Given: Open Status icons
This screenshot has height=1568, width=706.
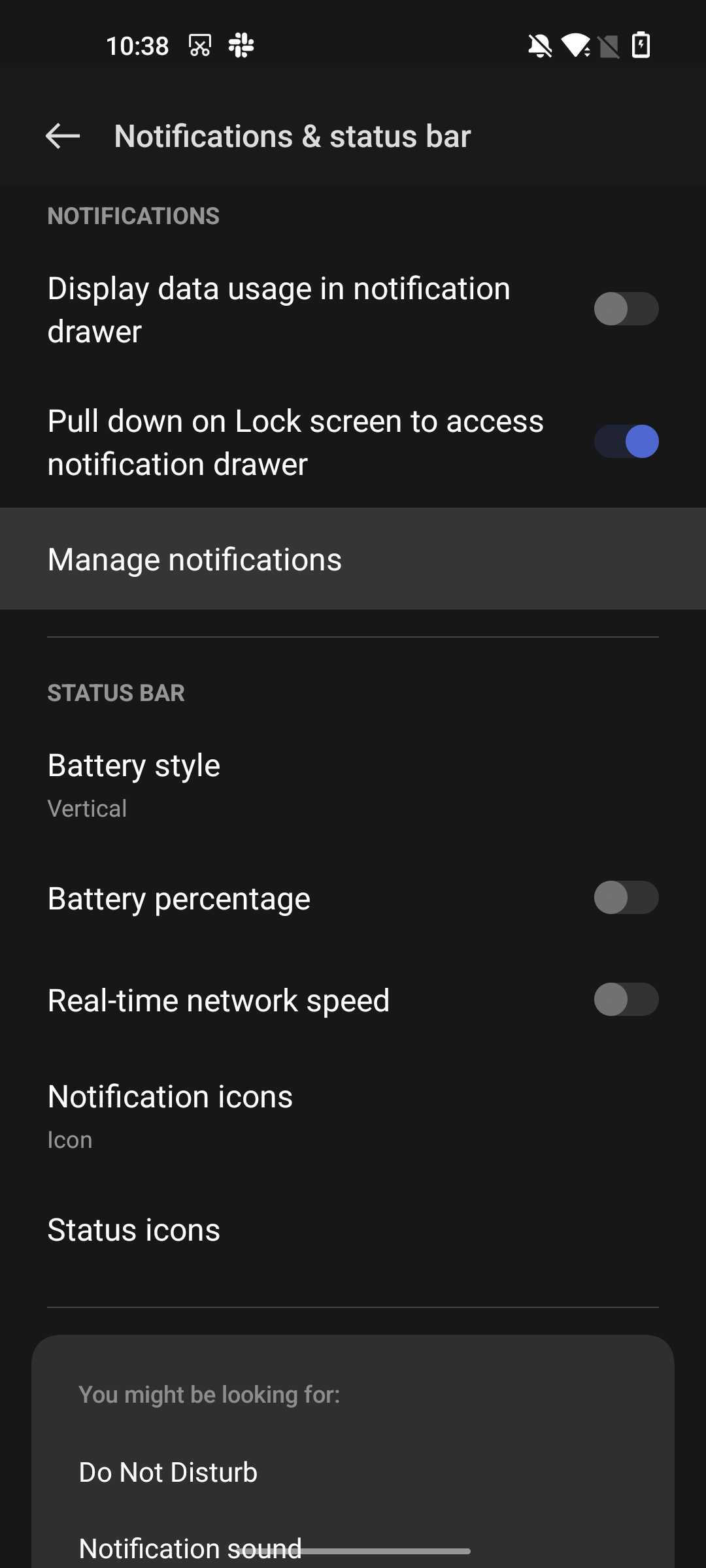Looking at the screenshot, I should pyautogui.click(x=353, y=1230).
